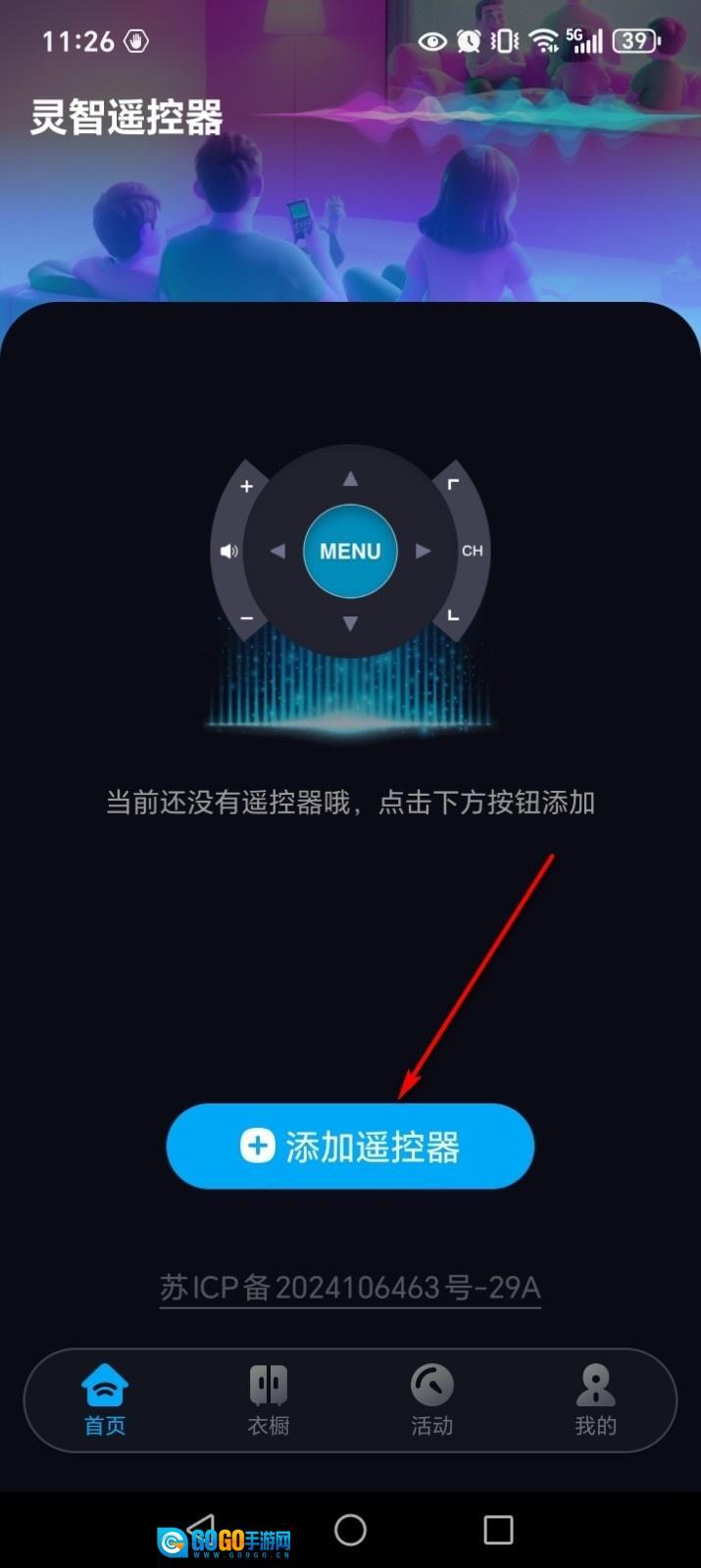Open the 苏ICP备 registration link

tap(350, 1287)
